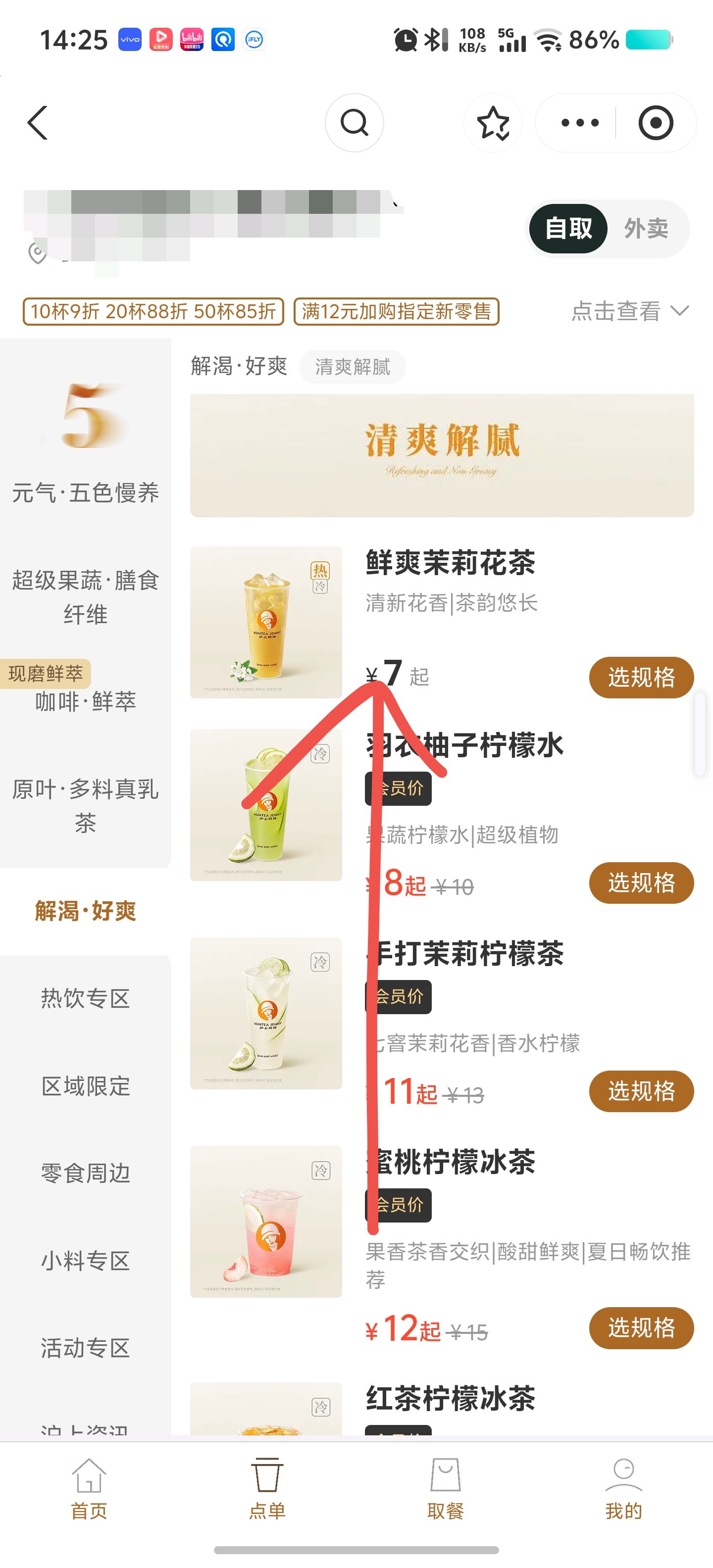
Task: Expand promotions with 点击查看
Action: [x=630, y=311]
